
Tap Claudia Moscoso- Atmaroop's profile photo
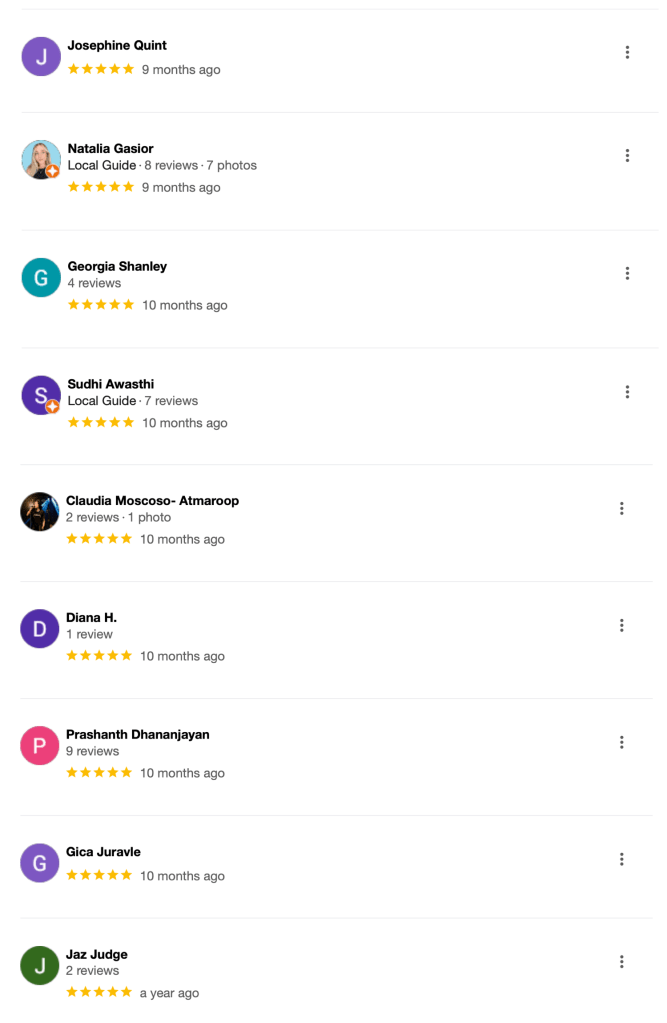(x=40, y=512)
